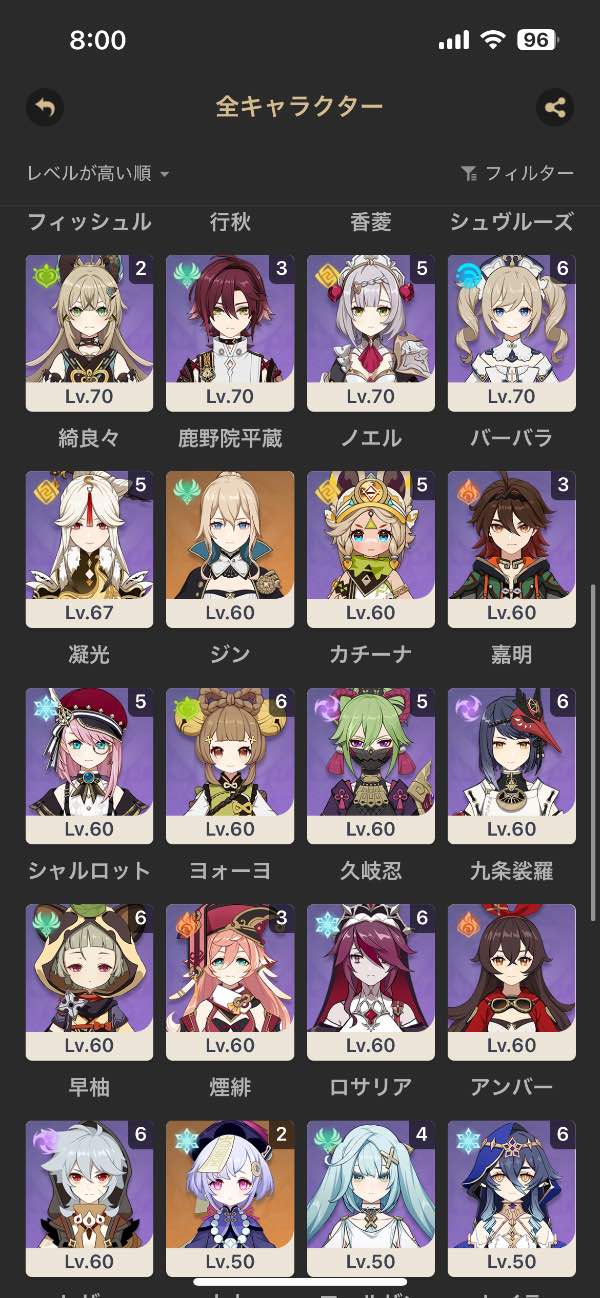Open the バーバラ character card

pos(511,332)
